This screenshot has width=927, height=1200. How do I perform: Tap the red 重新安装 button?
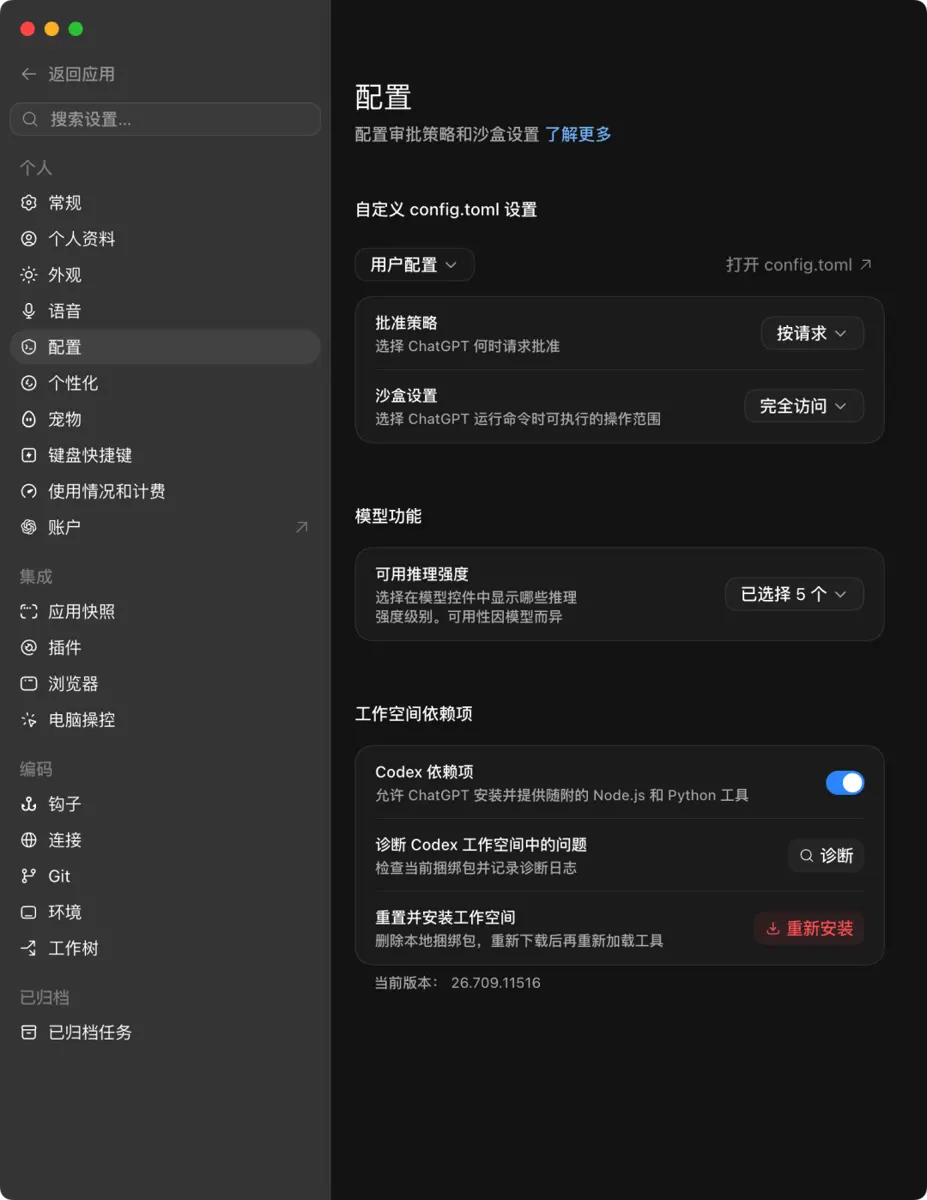(x=809, y=929)
